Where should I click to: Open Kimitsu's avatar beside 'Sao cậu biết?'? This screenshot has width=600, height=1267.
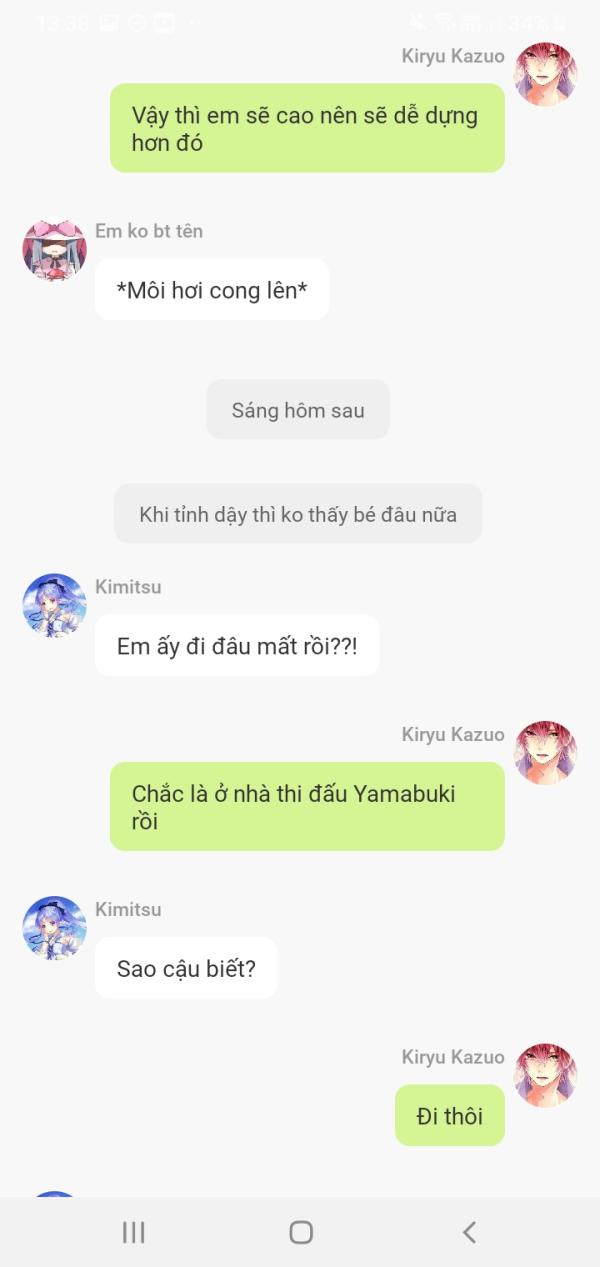pos(54,928)
